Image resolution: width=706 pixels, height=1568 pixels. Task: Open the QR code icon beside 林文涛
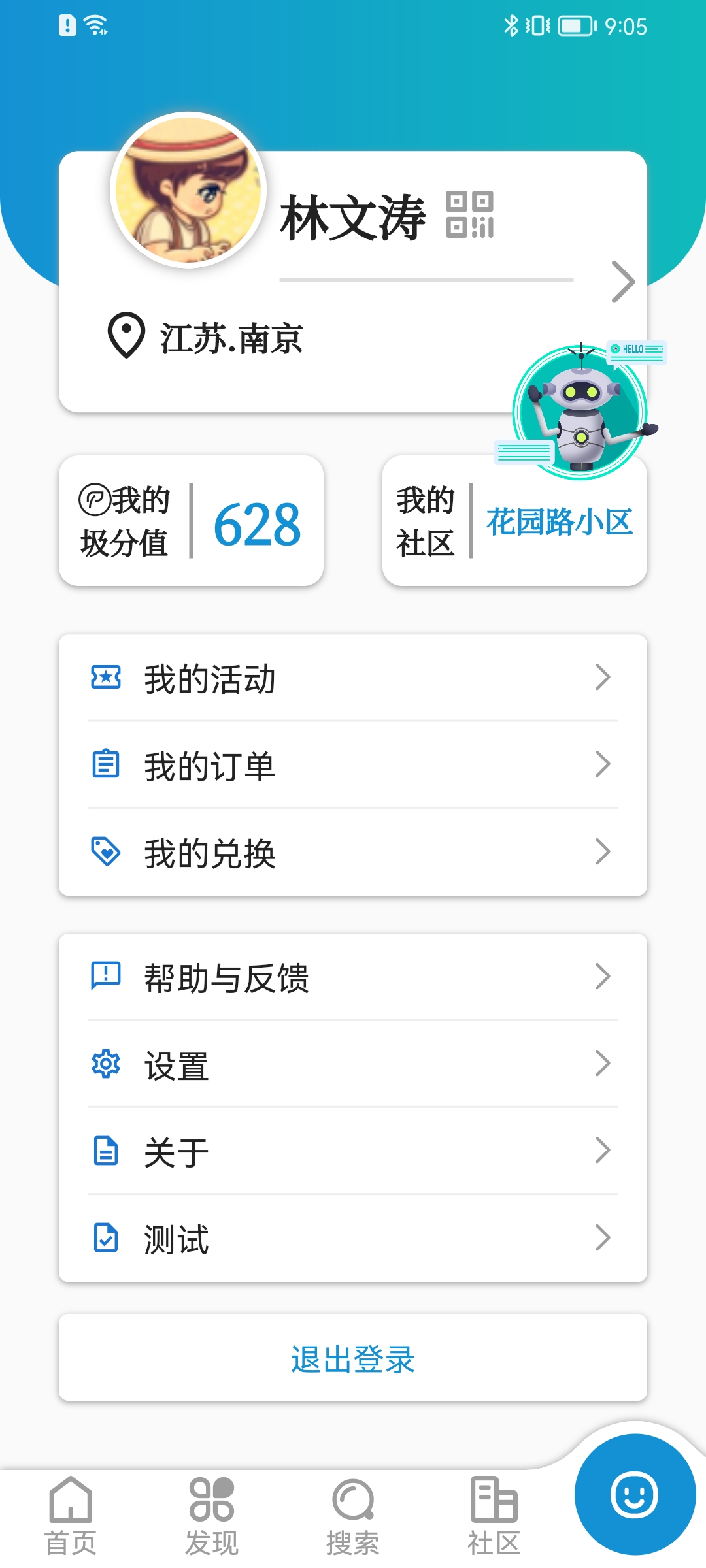tap(469, 214)
